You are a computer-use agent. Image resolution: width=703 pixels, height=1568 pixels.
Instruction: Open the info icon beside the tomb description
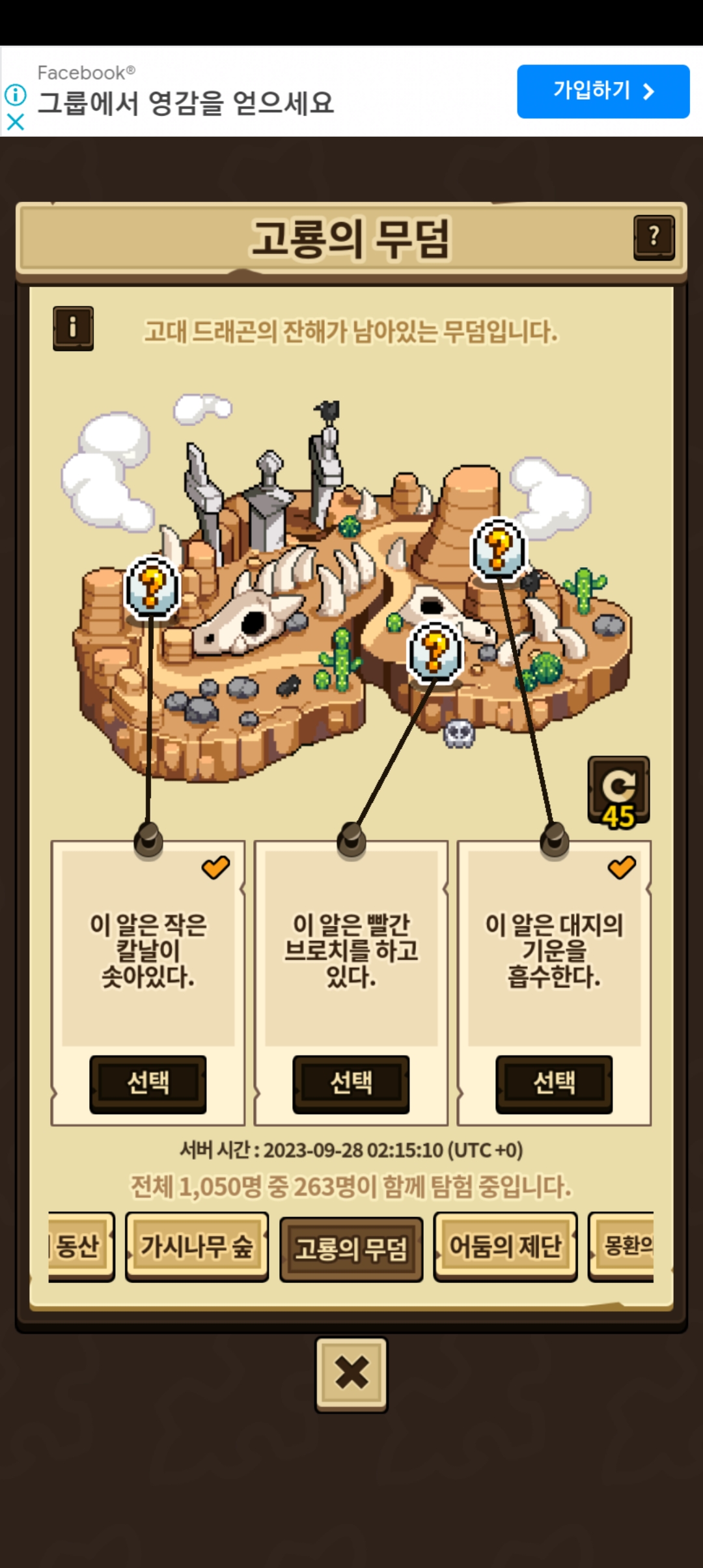[73, 328]
